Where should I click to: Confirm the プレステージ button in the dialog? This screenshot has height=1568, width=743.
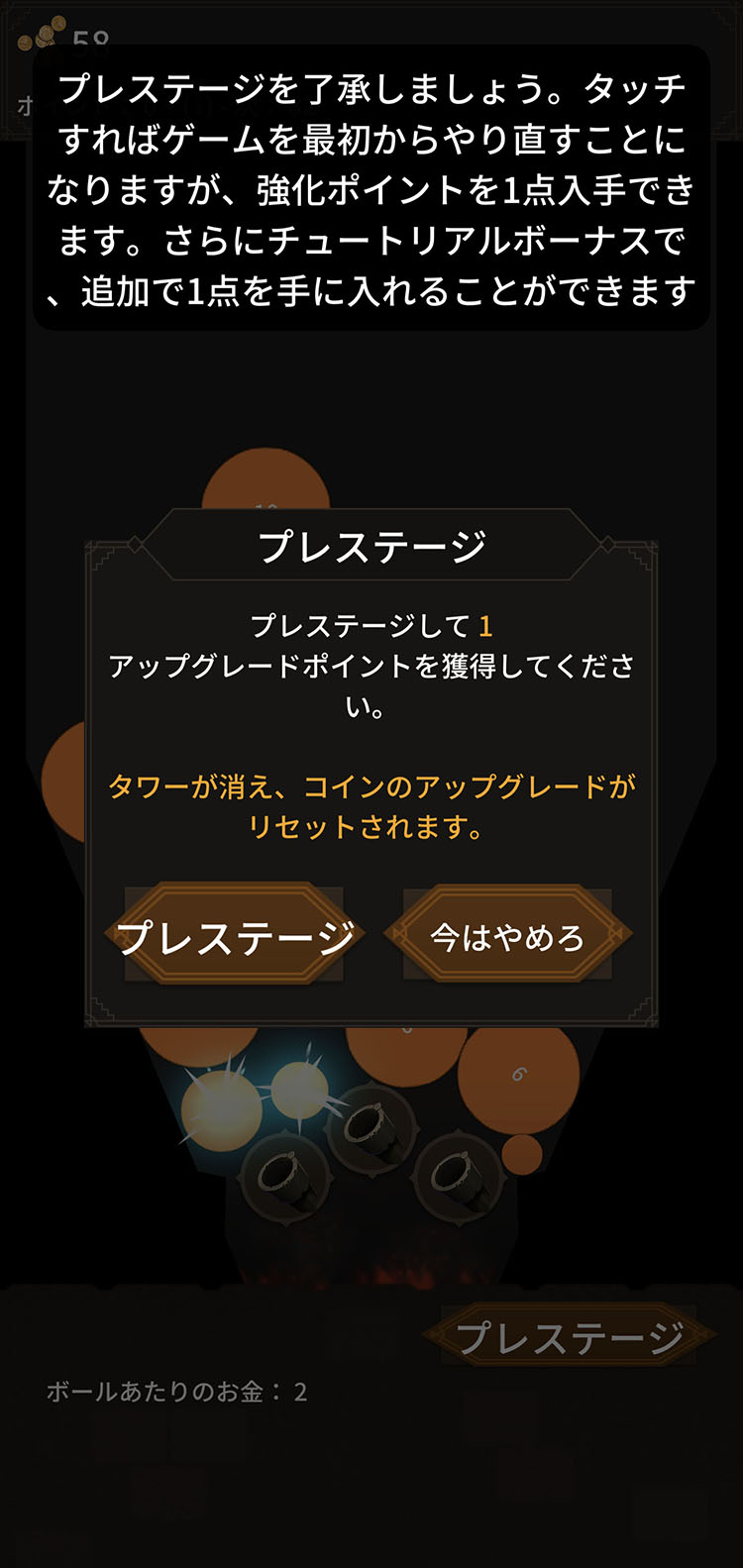234,935
